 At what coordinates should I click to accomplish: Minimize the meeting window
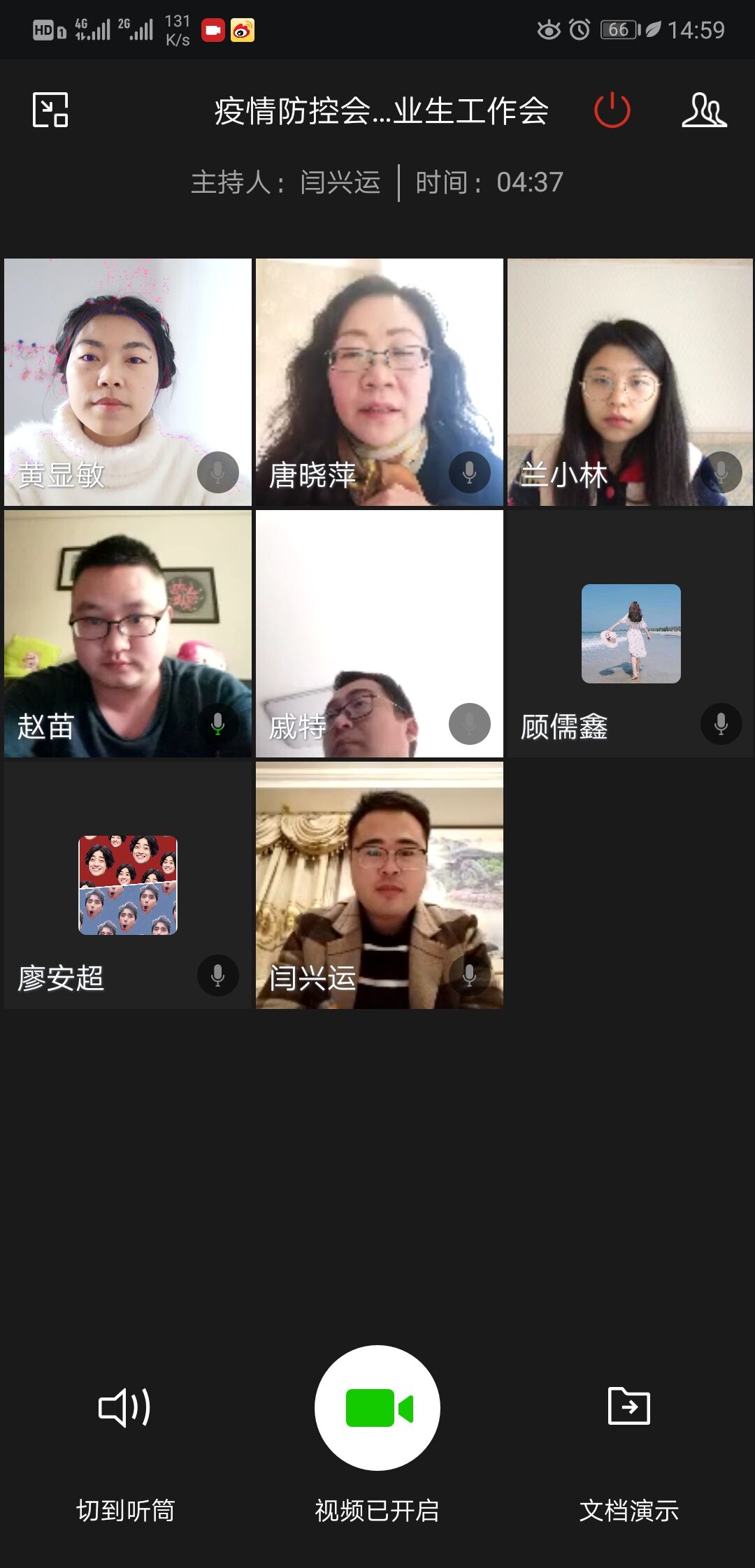click(50, 110)
